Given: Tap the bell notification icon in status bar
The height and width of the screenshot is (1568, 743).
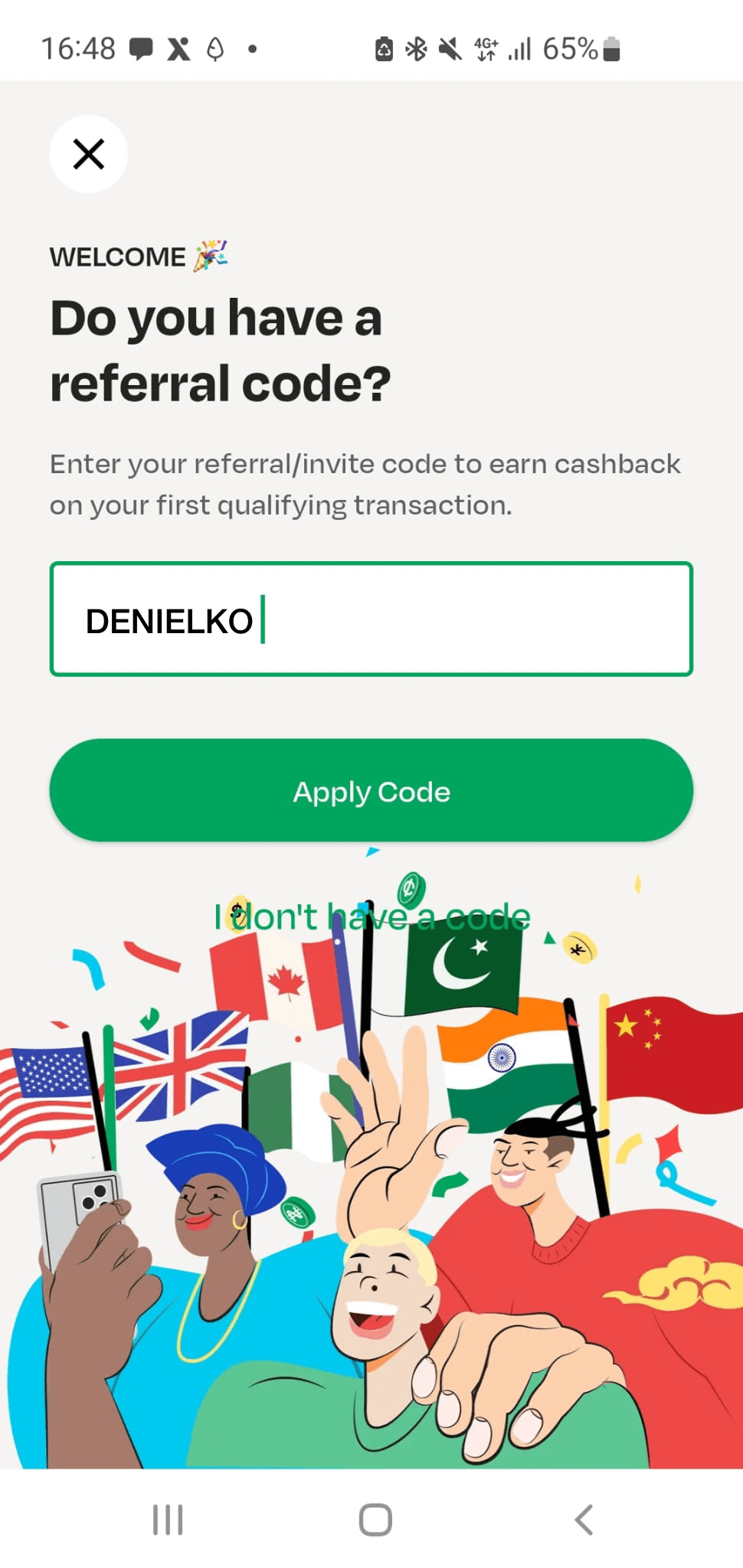Looking at the screenshot, I should pos(214,48).
